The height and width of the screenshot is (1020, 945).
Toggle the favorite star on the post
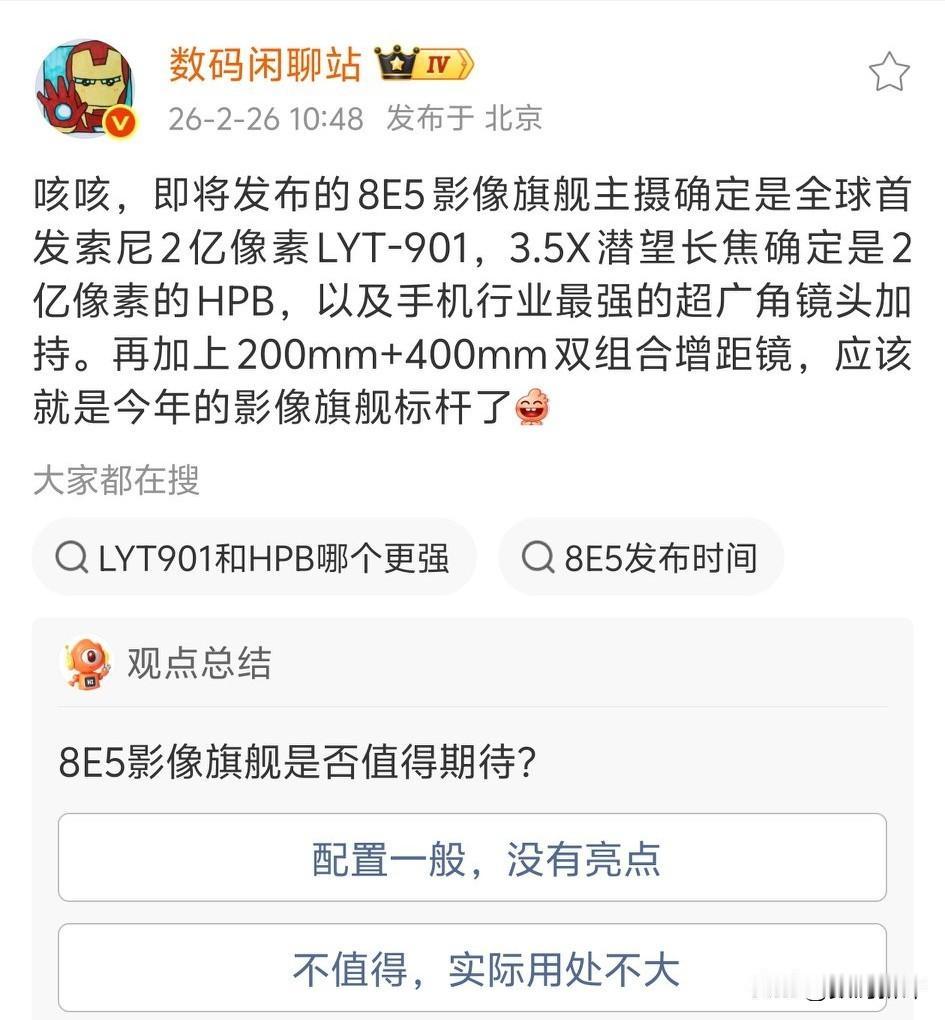click(889, 71)
